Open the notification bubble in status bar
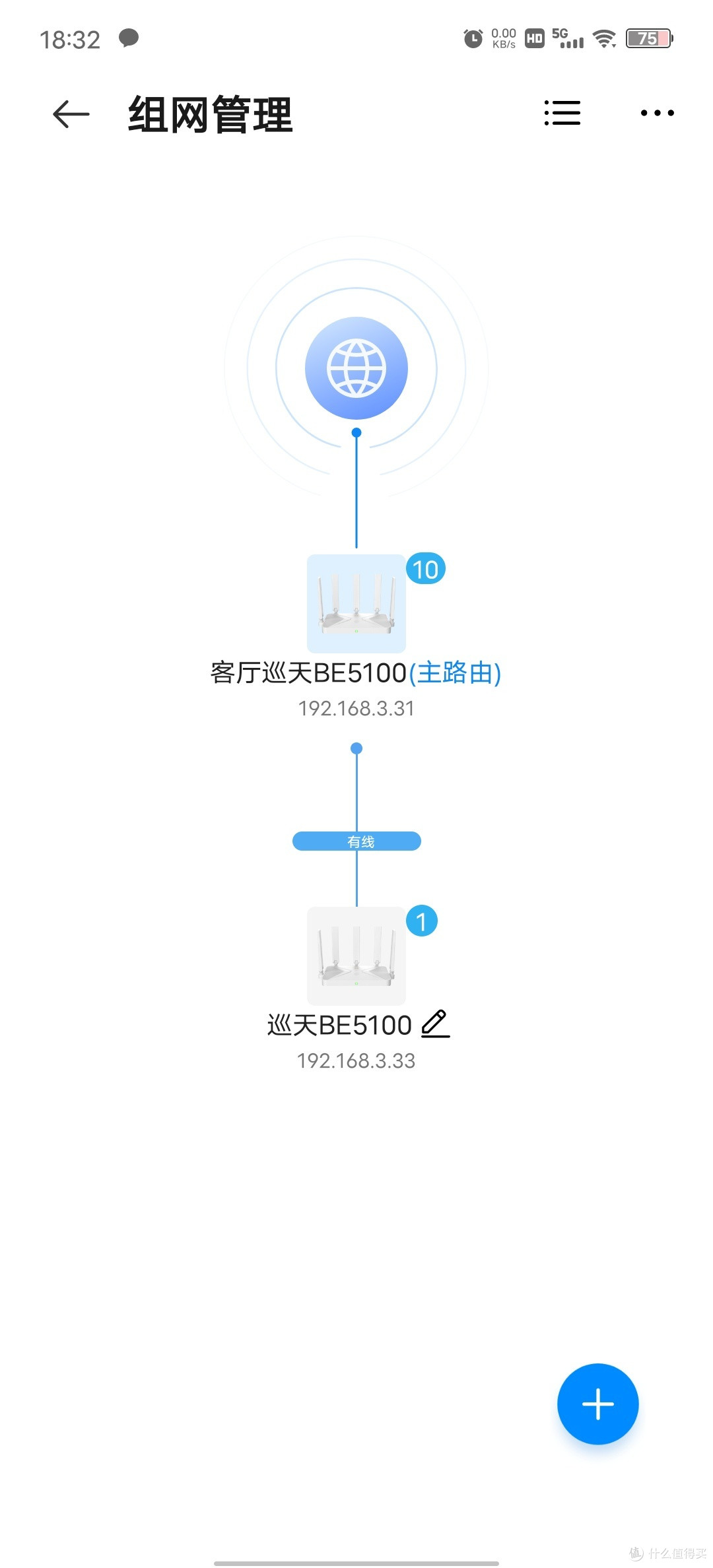This screenshot has height=1568, width=713. (127, 38)
